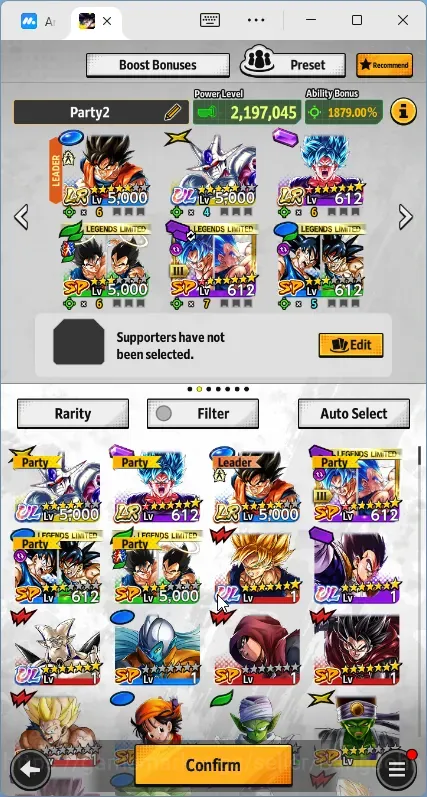Close the current game tab
Image resolution: width=427 pixels, height=797 pixels.
pos(107,21)
